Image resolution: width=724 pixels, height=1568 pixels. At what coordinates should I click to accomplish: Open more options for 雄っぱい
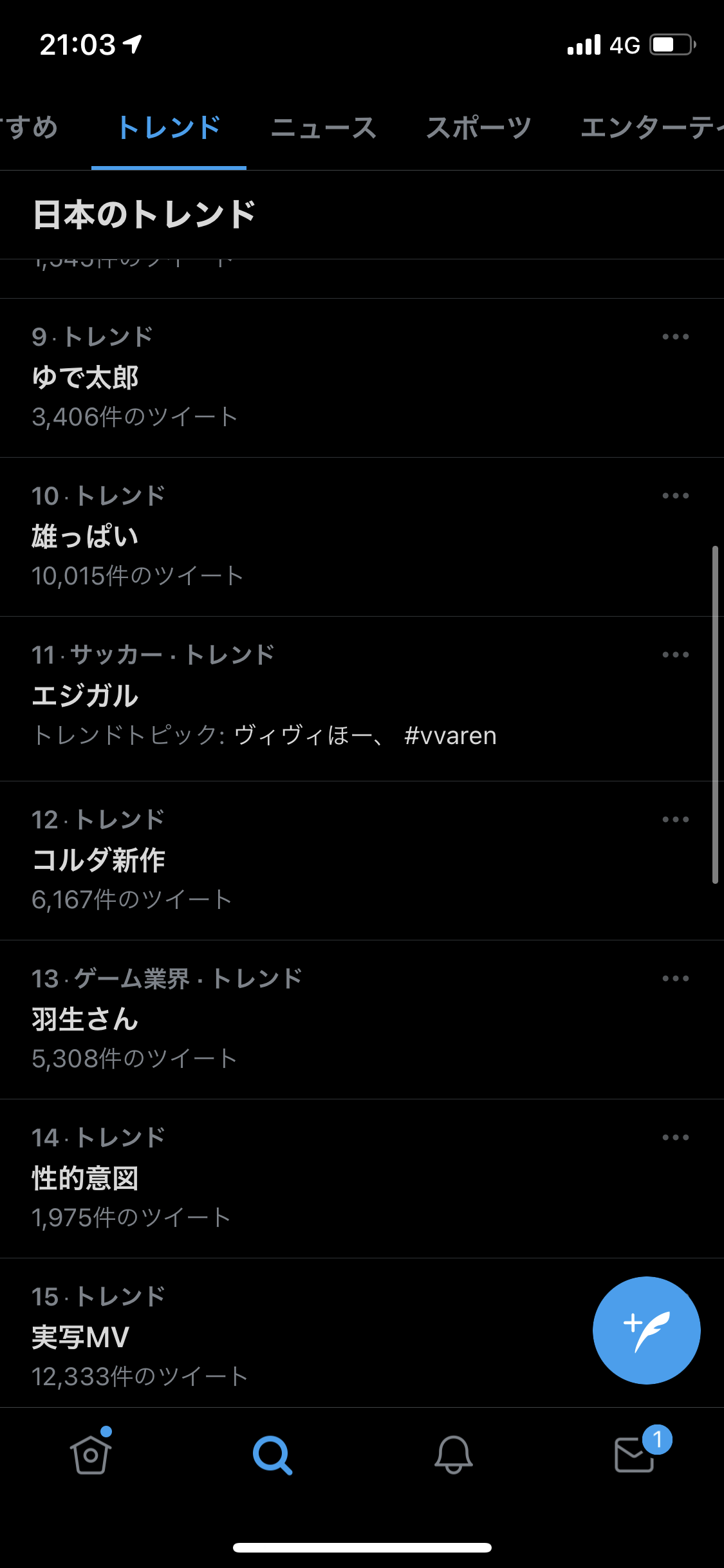675,496
